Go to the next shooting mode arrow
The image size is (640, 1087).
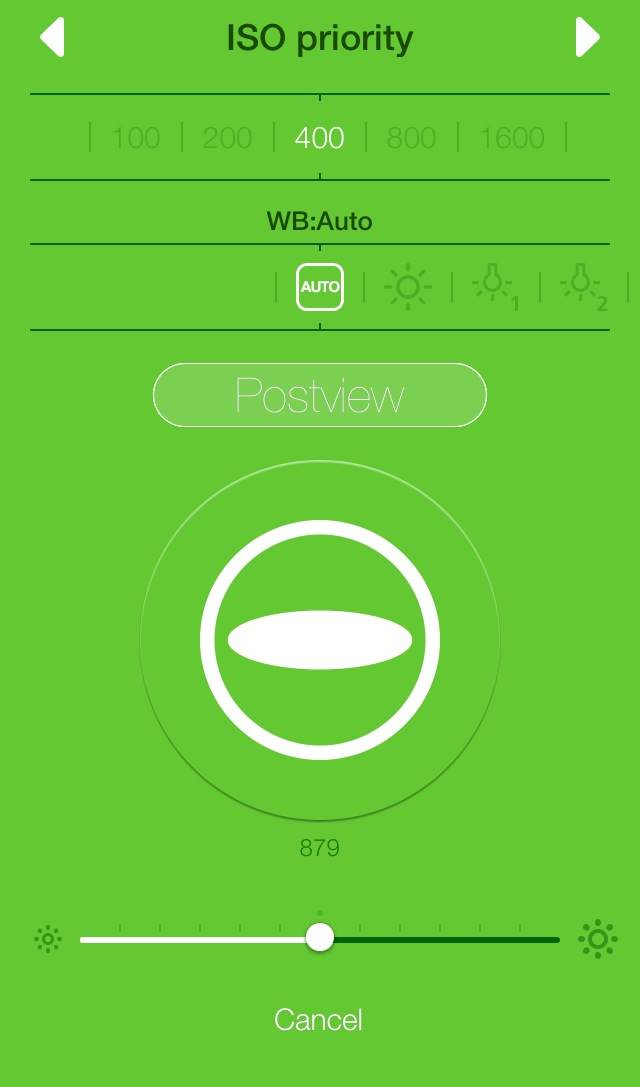(x=587, y=37)
